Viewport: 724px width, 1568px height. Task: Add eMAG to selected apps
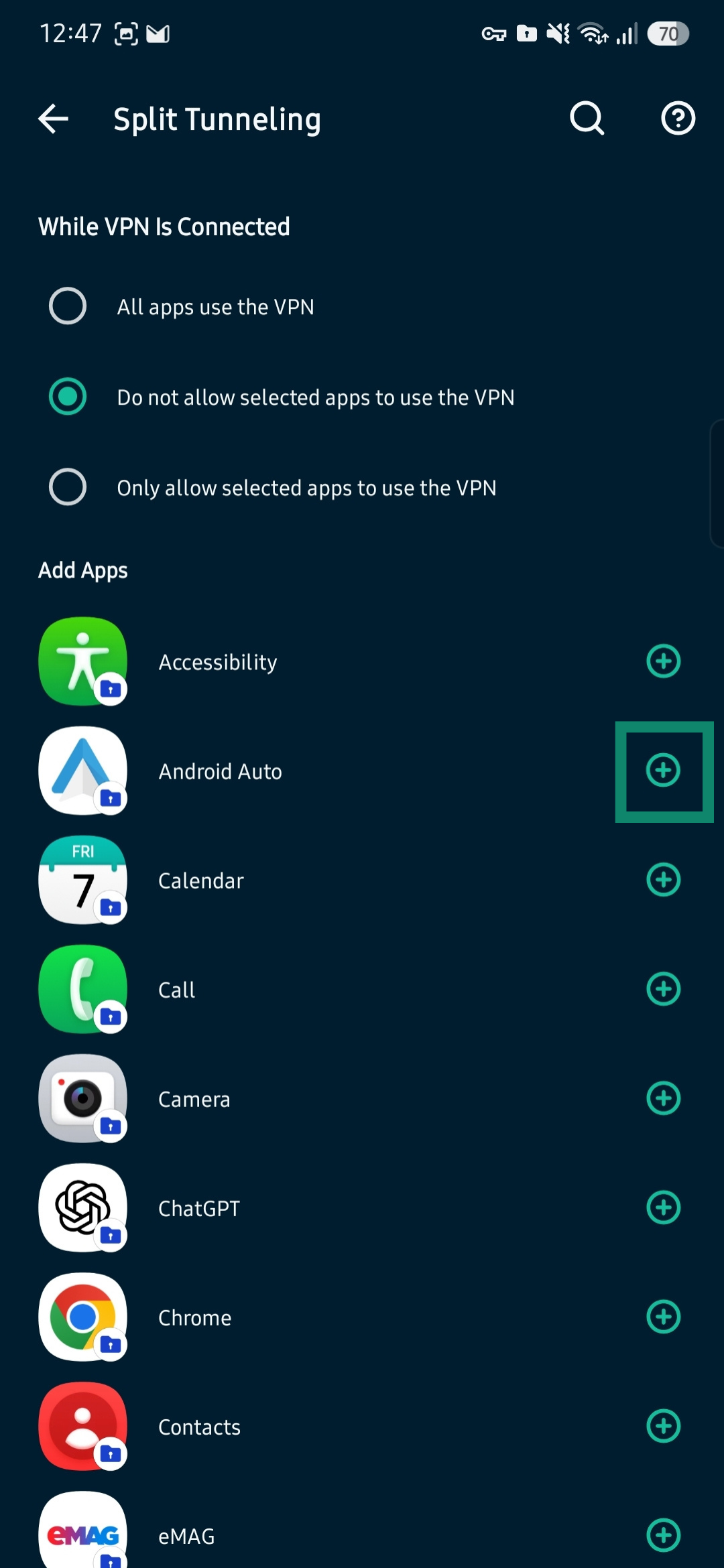(664, 1535)
